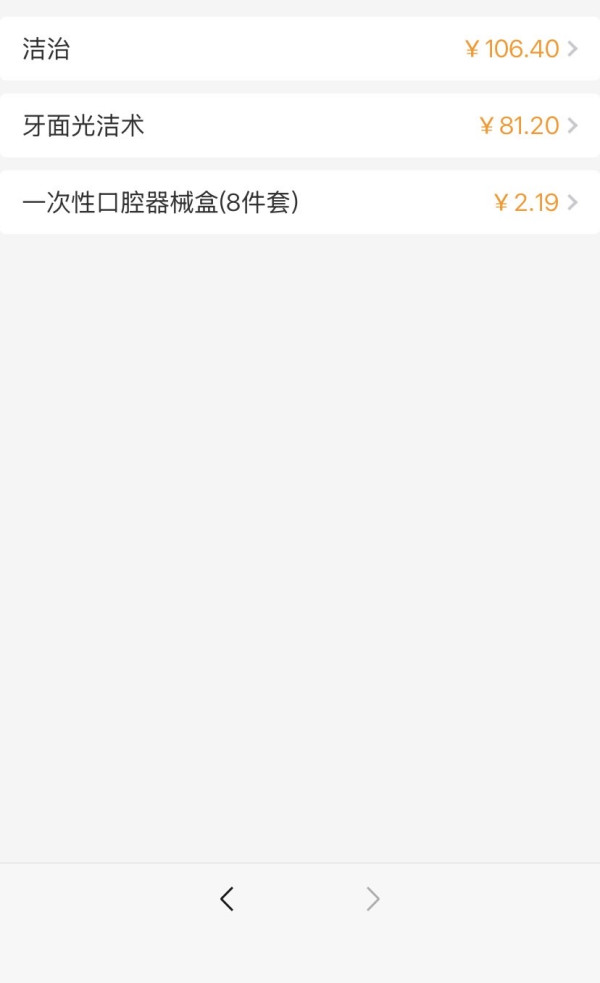Open the 洁治 fee details

coord(300,49)
